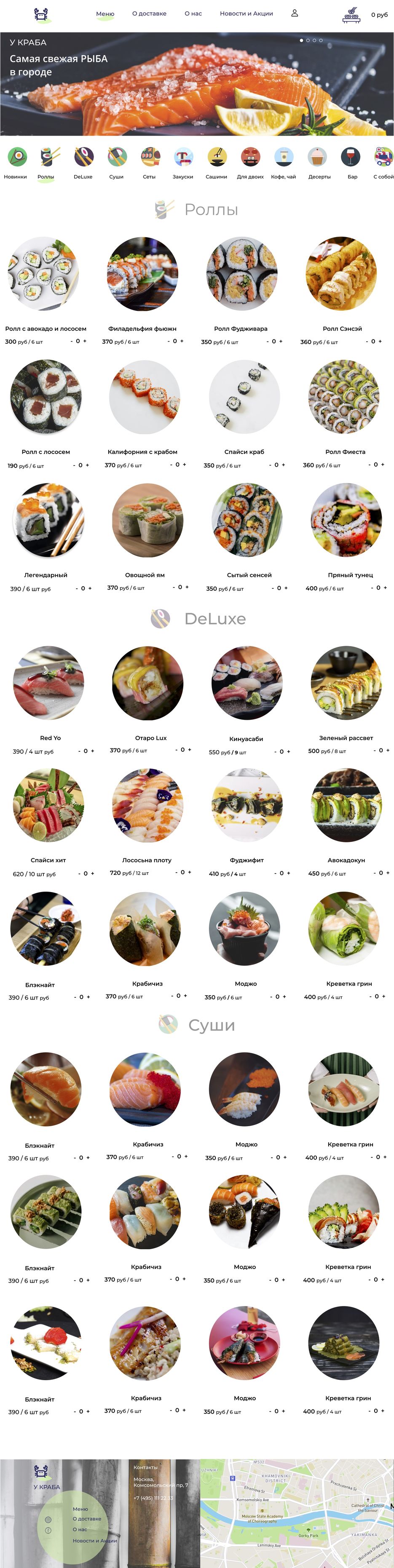Add one Ролл с авокадо и лососем
The image size is (394, 1568).
click(x=85, y=342)
